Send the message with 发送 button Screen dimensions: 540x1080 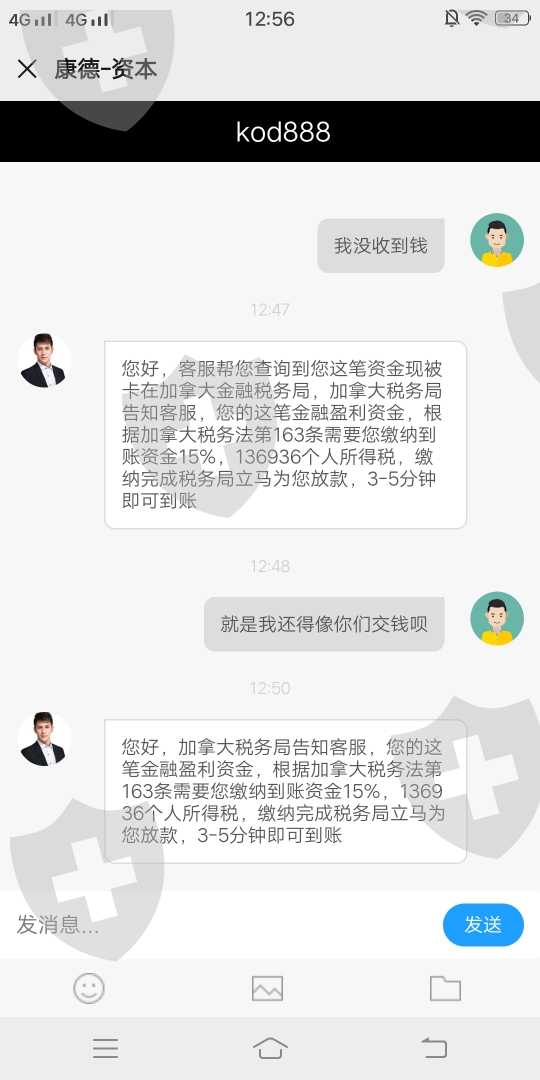(483, 924)
